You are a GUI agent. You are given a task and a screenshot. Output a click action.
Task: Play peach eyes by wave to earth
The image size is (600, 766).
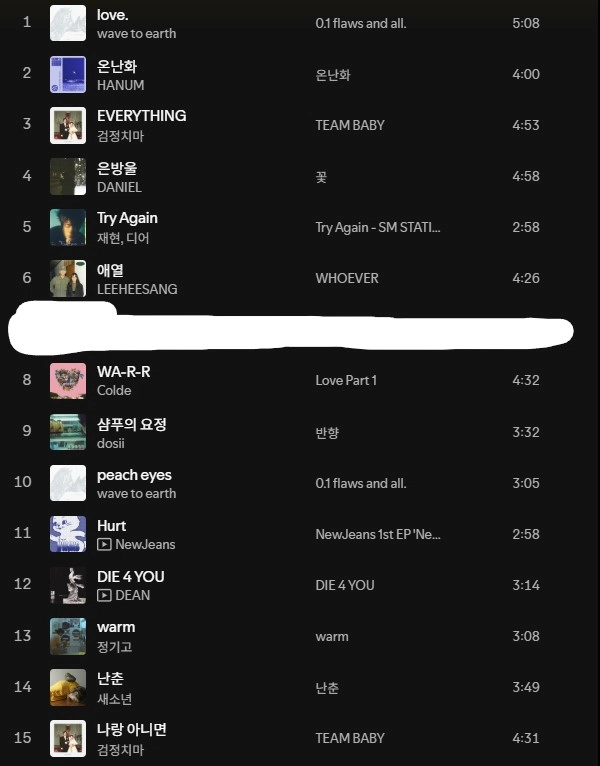pyautogui.click(x=67, y=483)
